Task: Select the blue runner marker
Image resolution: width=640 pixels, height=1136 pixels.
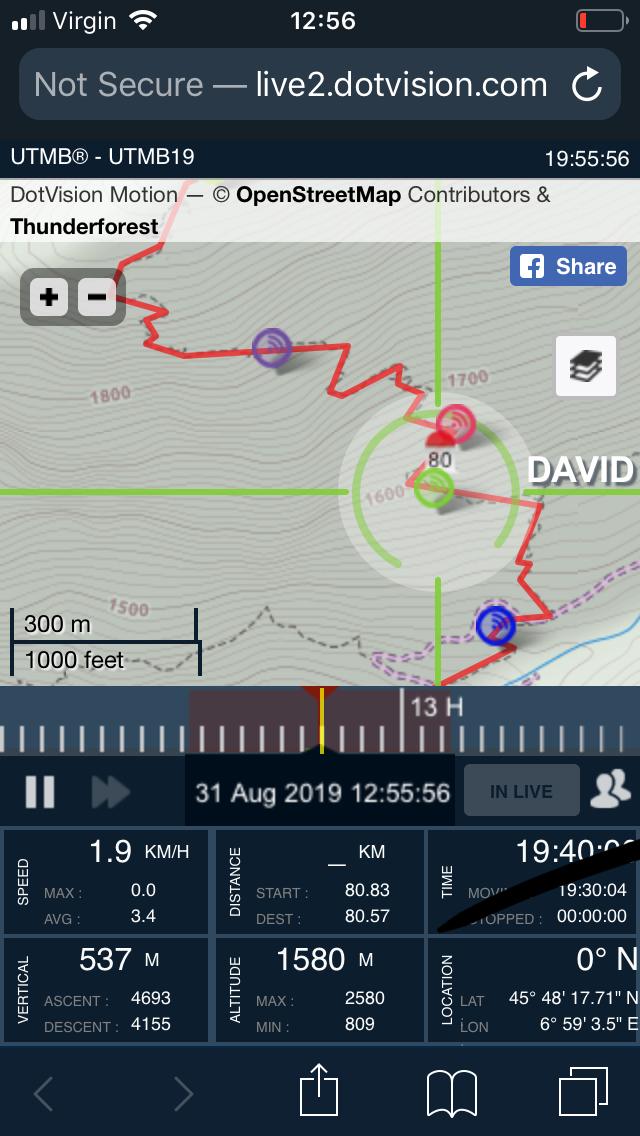Action: coord(494,625)
